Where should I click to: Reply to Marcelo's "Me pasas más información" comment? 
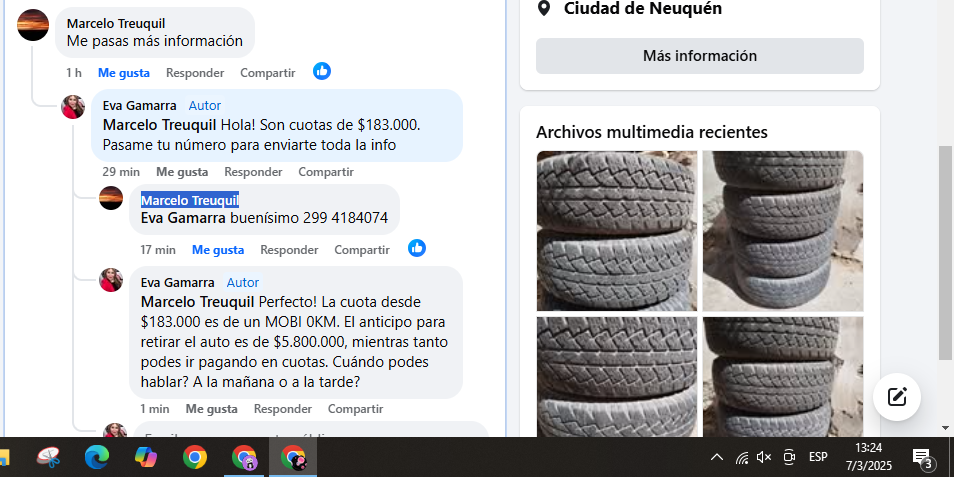[x=195, y=73]
